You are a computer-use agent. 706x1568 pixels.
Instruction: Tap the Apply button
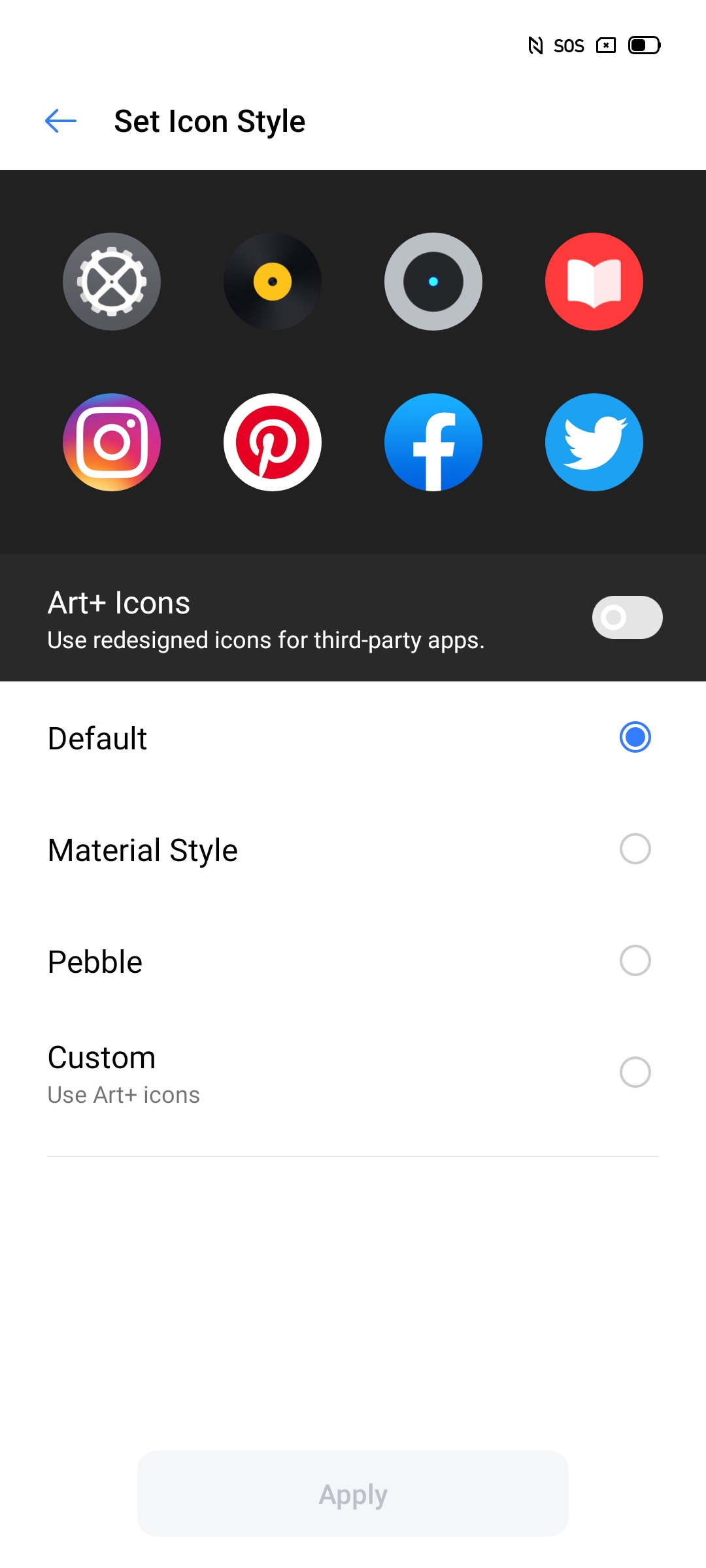pos(353,1494)
